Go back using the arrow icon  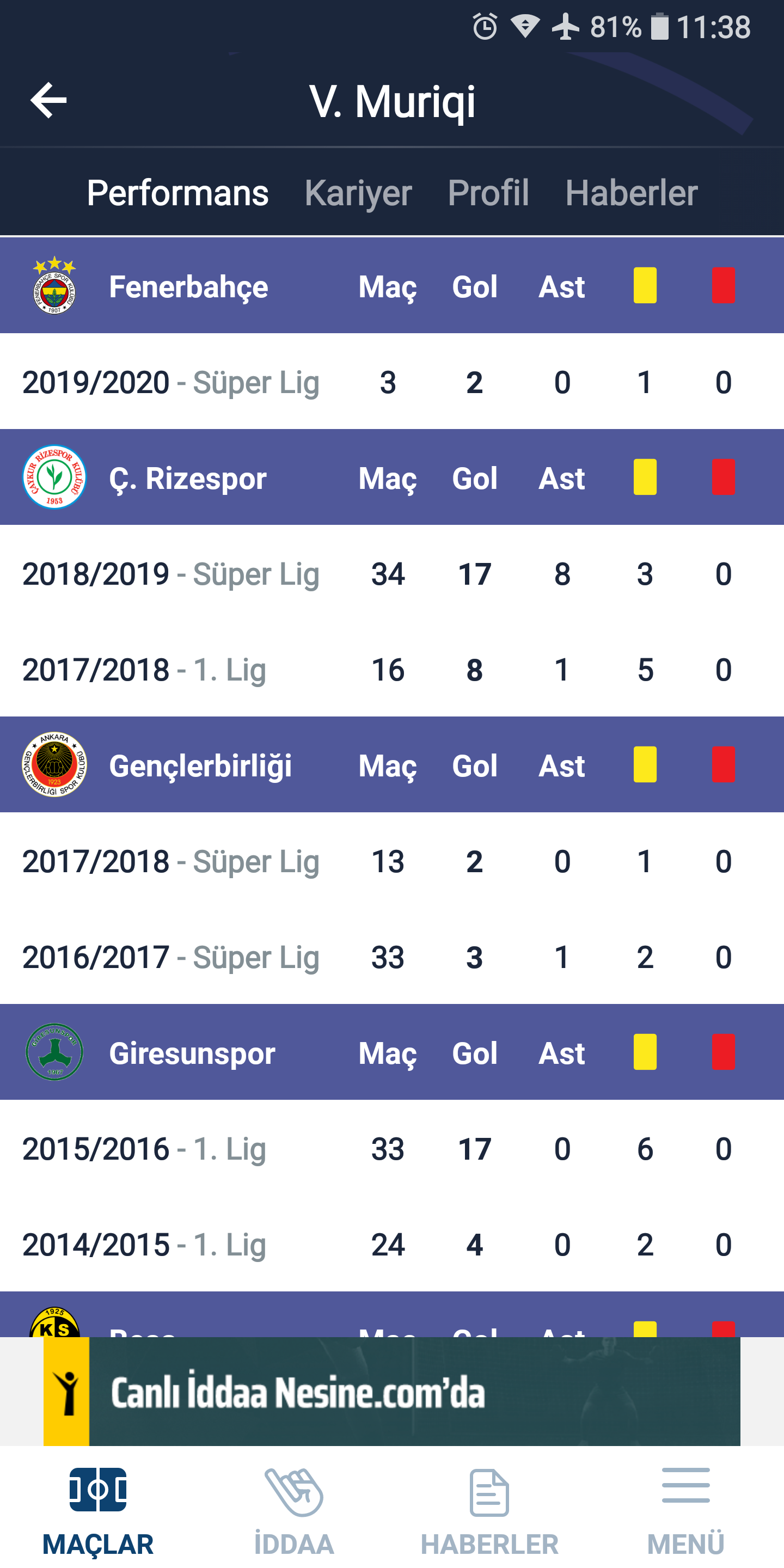[48, 100]
